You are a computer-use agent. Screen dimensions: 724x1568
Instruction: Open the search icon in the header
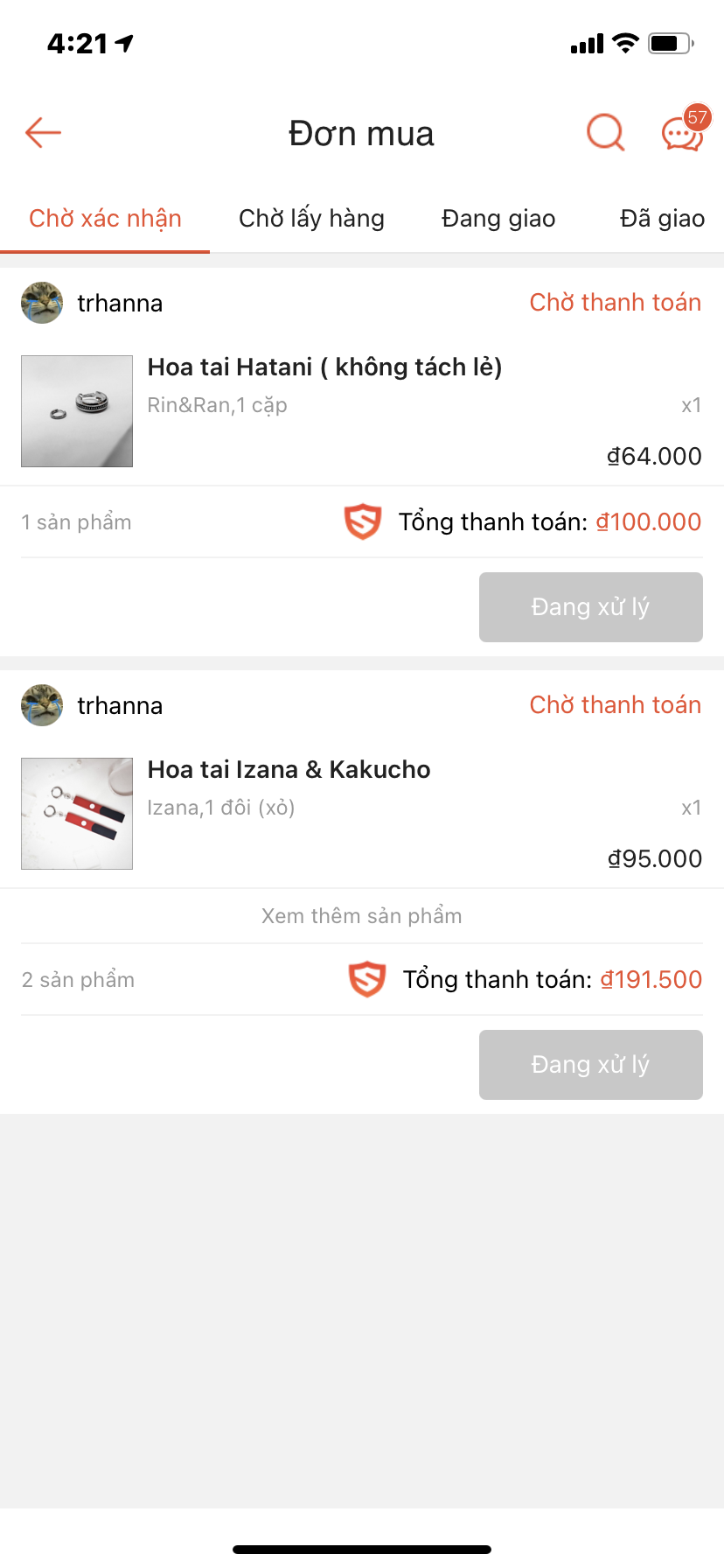[x=605, y=133]
